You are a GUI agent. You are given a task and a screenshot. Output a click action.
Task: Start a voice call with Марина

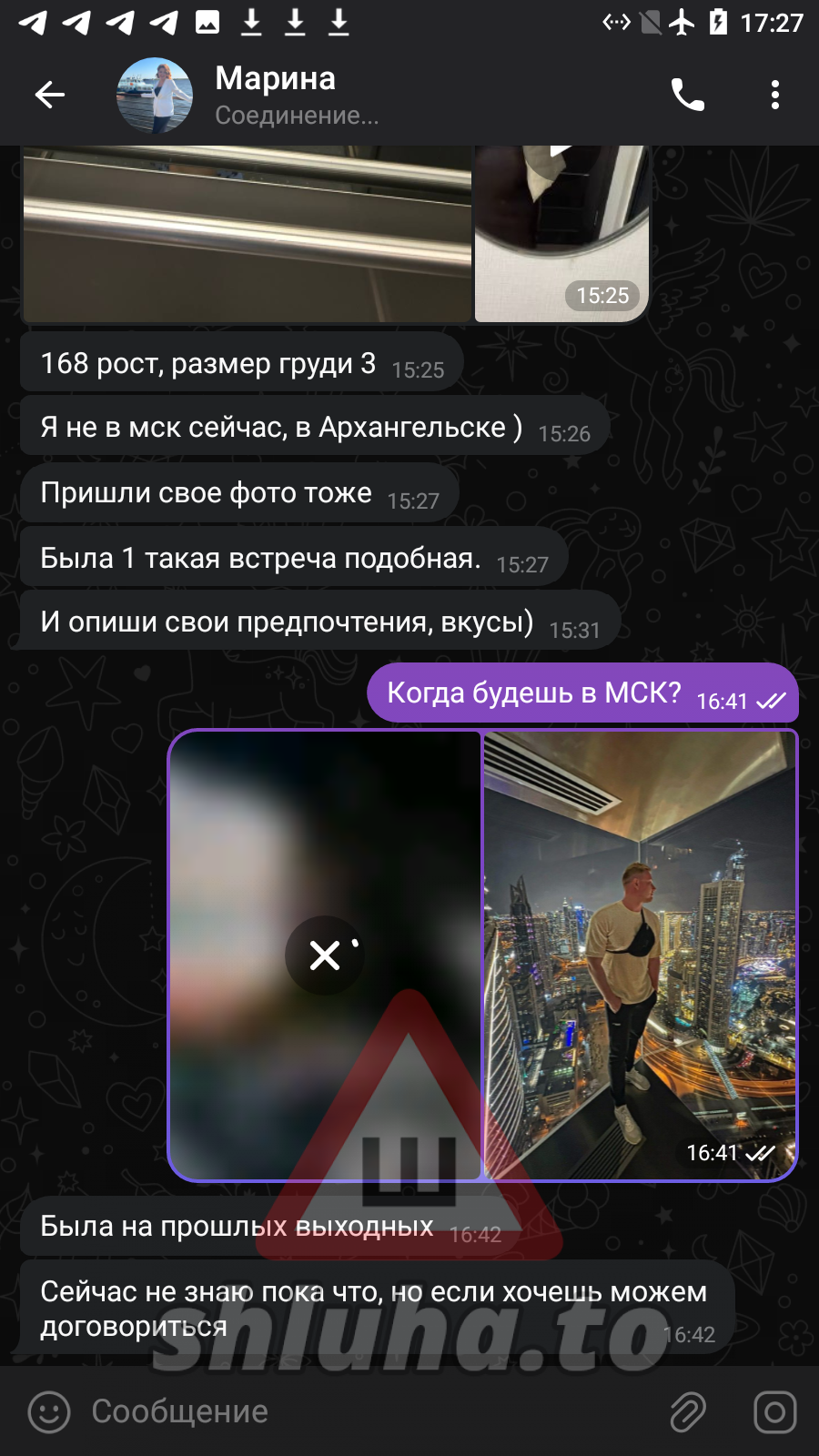[688, 95]
